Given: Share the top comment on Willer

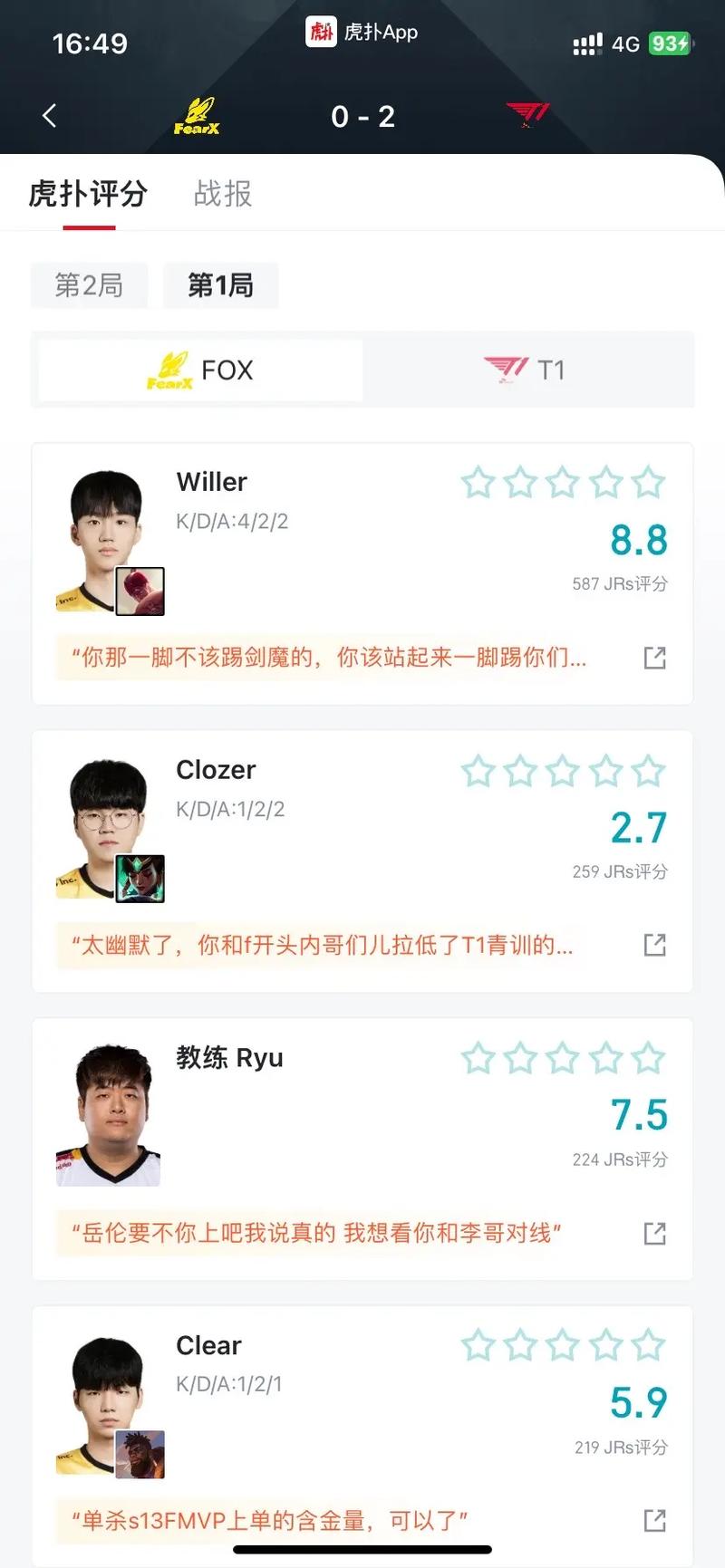Looking at the screenshot, I should coord(654,658).
